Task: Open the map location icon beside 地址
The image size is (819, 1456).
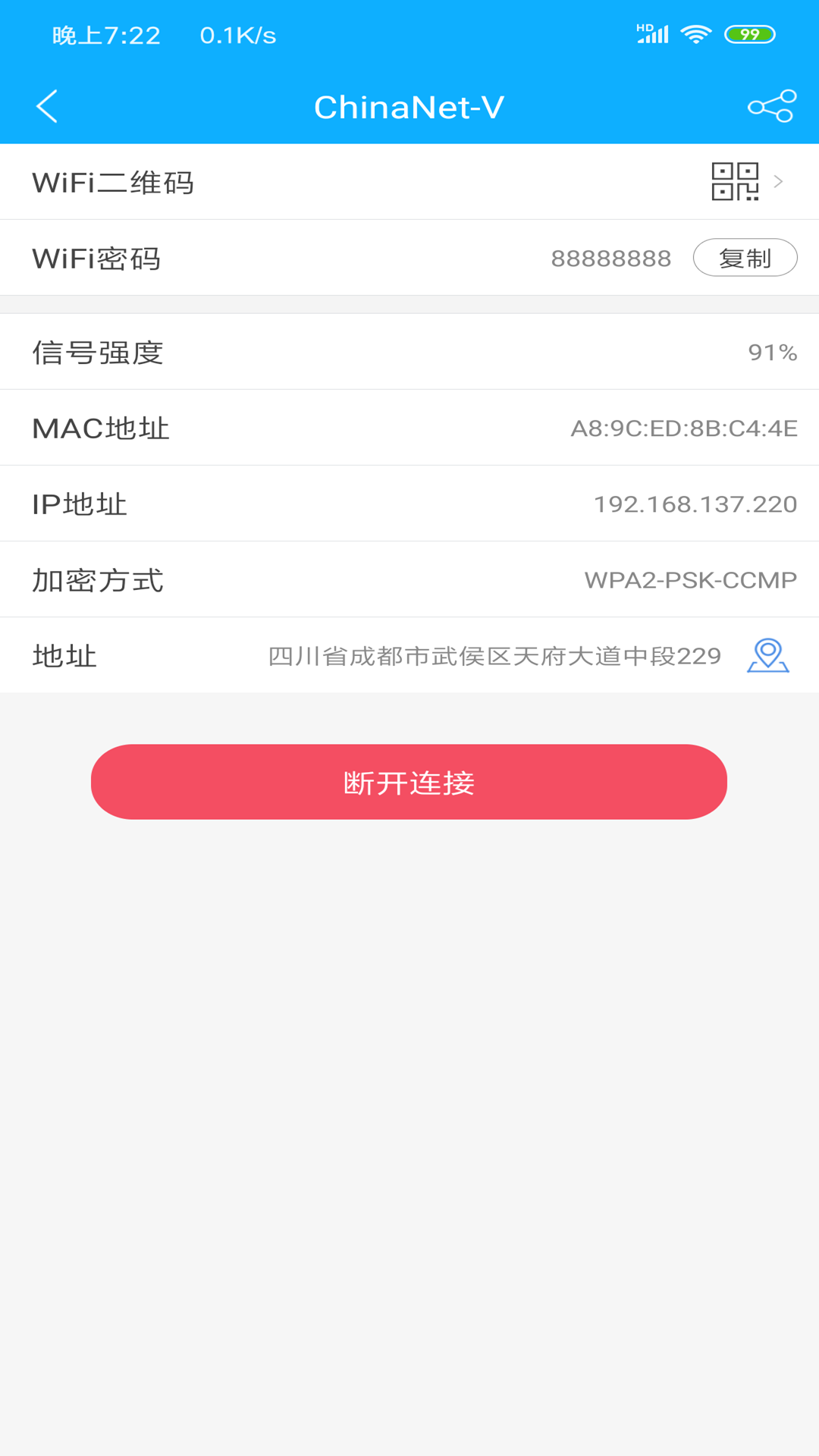Action: (767, 655)
